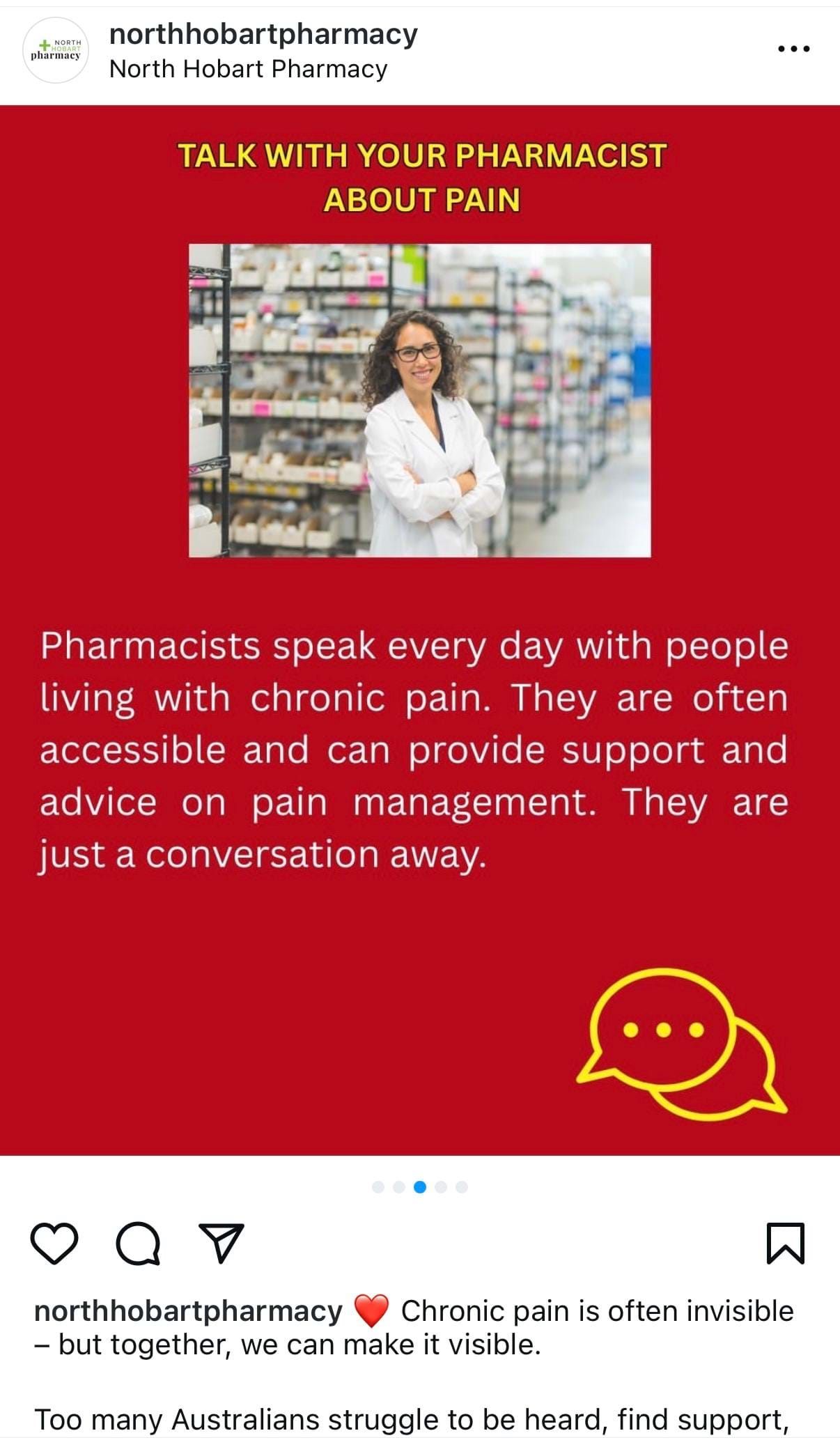Share this post via the paper plane icon

(221, 1244)
